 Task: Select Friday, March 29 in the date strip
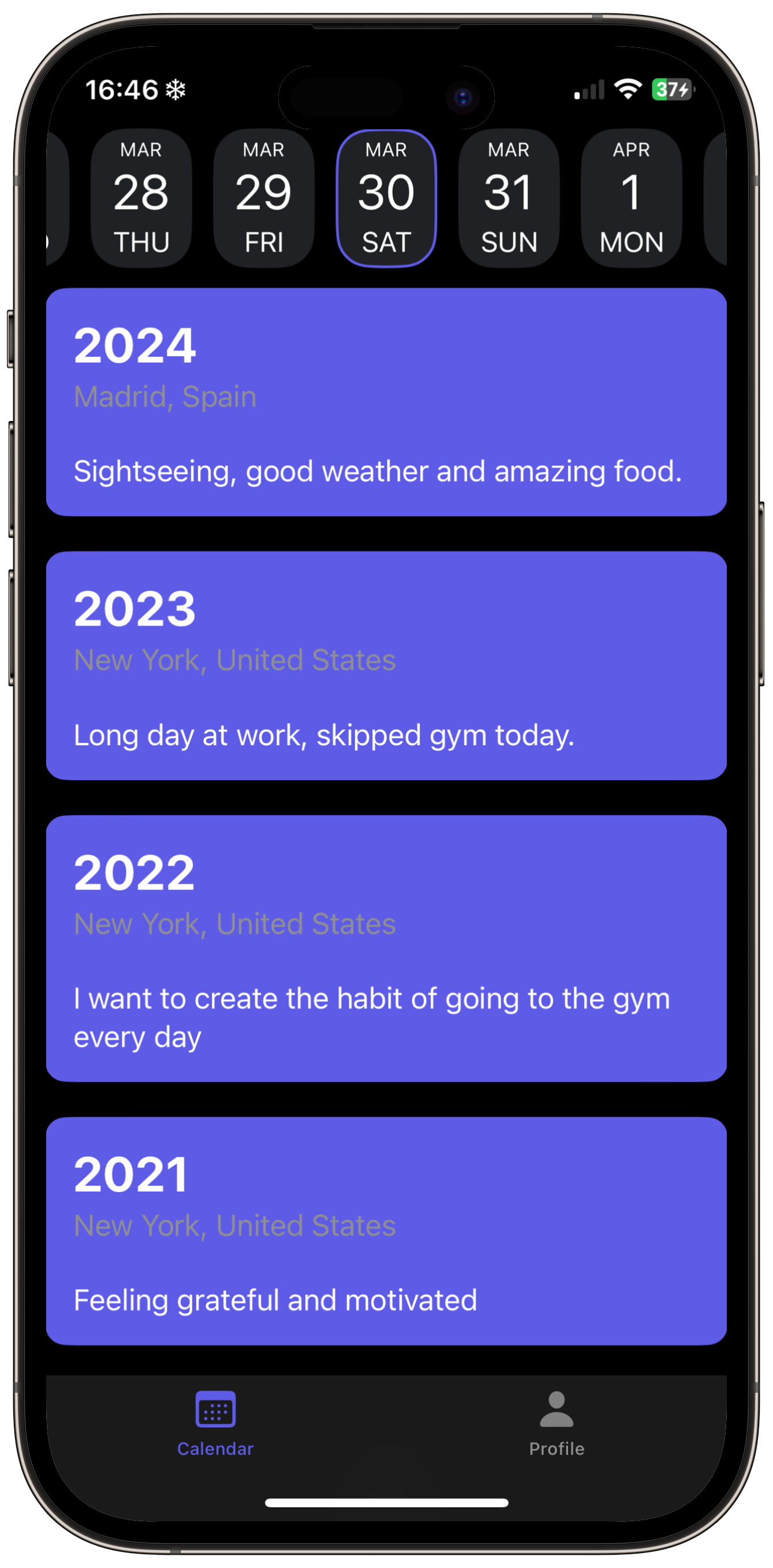pyautogui.click(x=264, y=198)
